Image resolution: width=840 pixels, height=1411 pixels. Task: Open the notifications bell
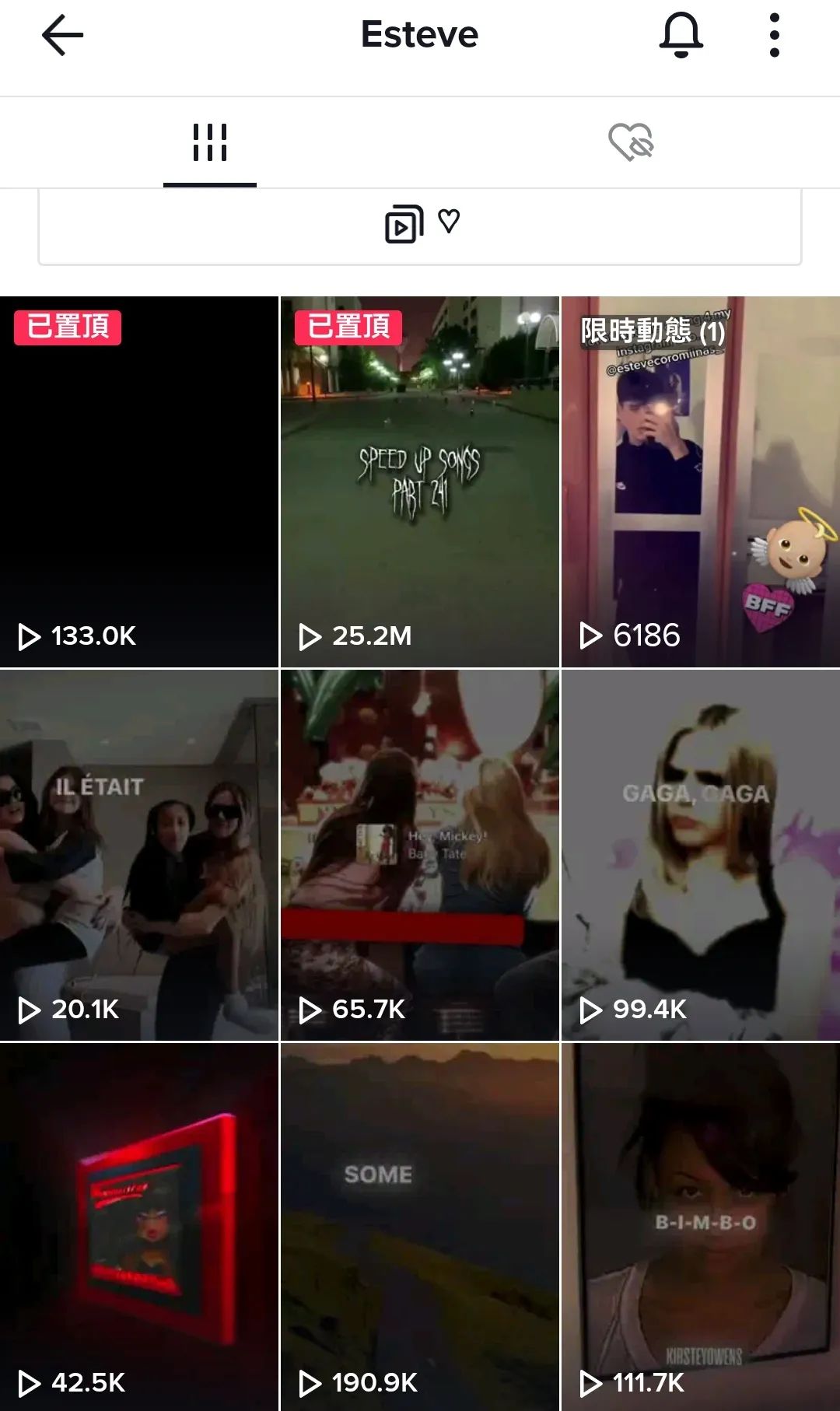coord(681,35)
